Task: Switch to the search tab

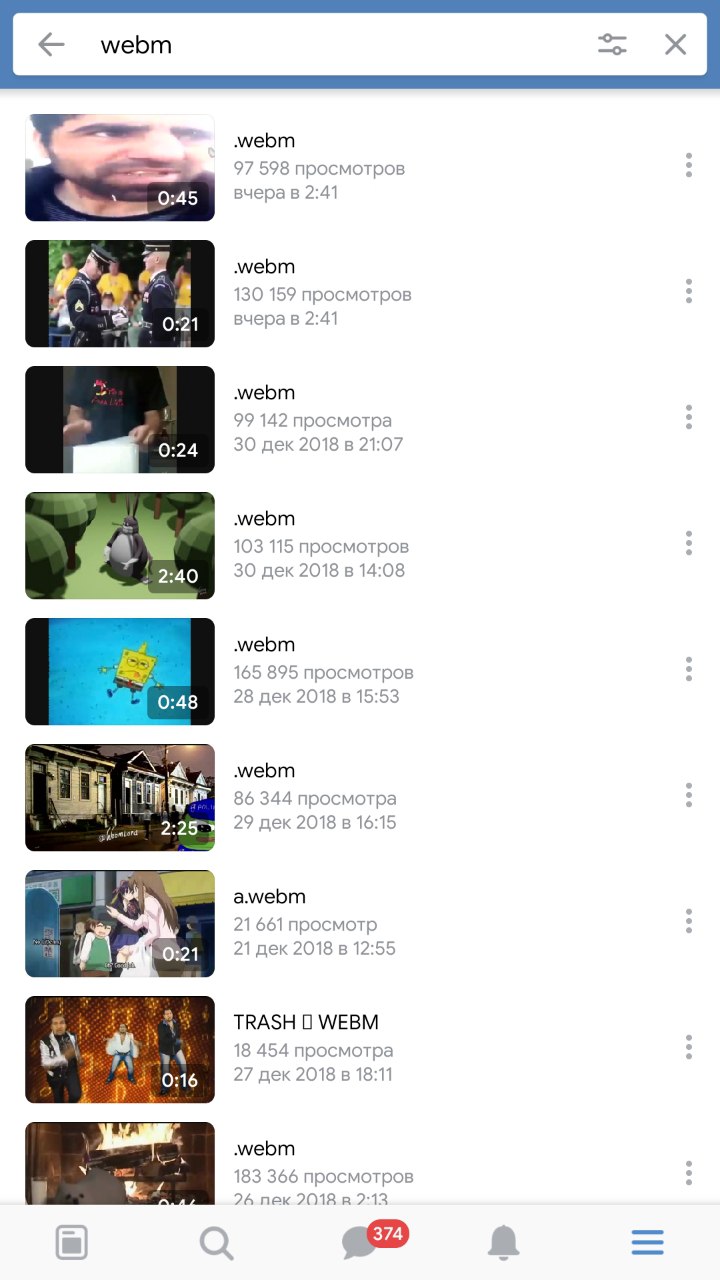Action: 216,1243
